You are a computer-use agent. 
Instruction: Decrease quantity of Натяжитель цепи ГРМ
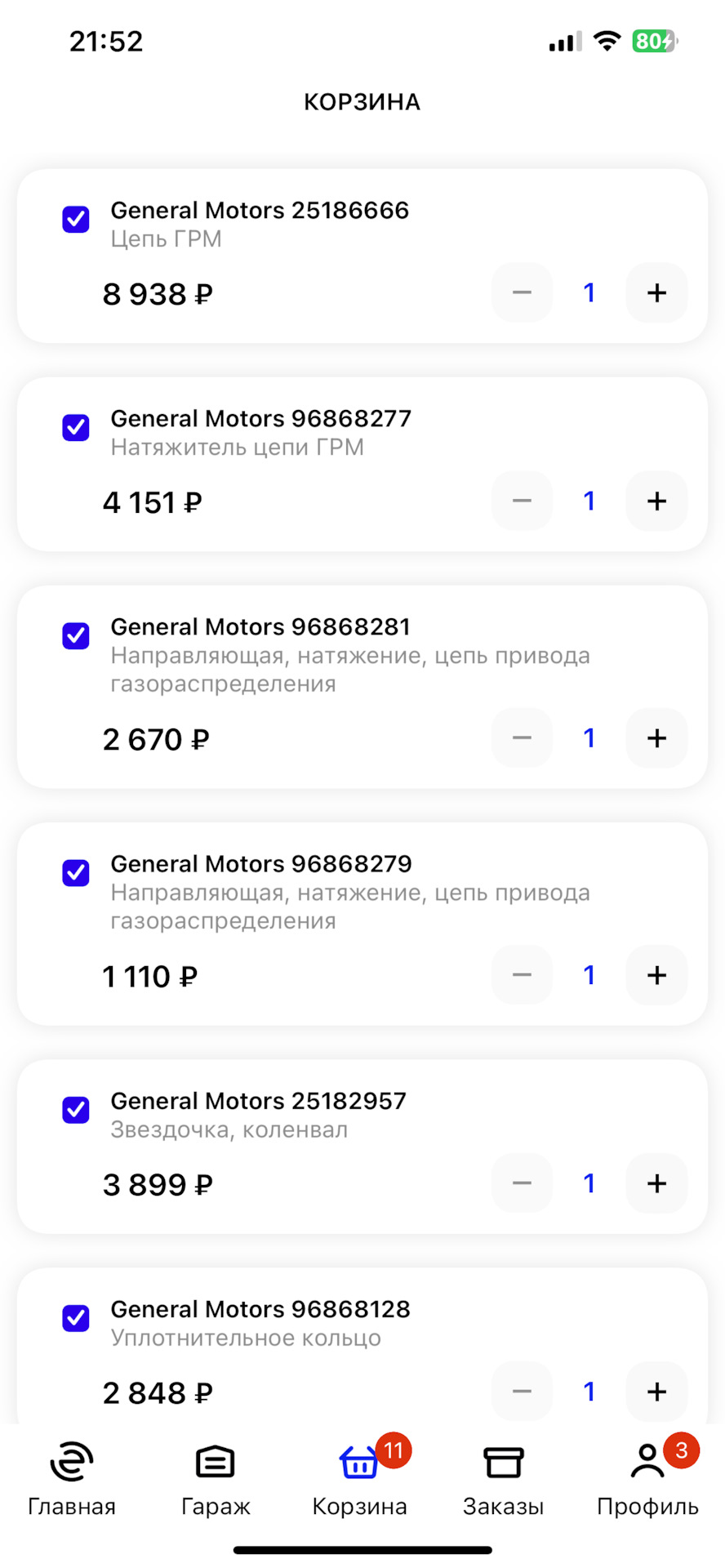522,501
